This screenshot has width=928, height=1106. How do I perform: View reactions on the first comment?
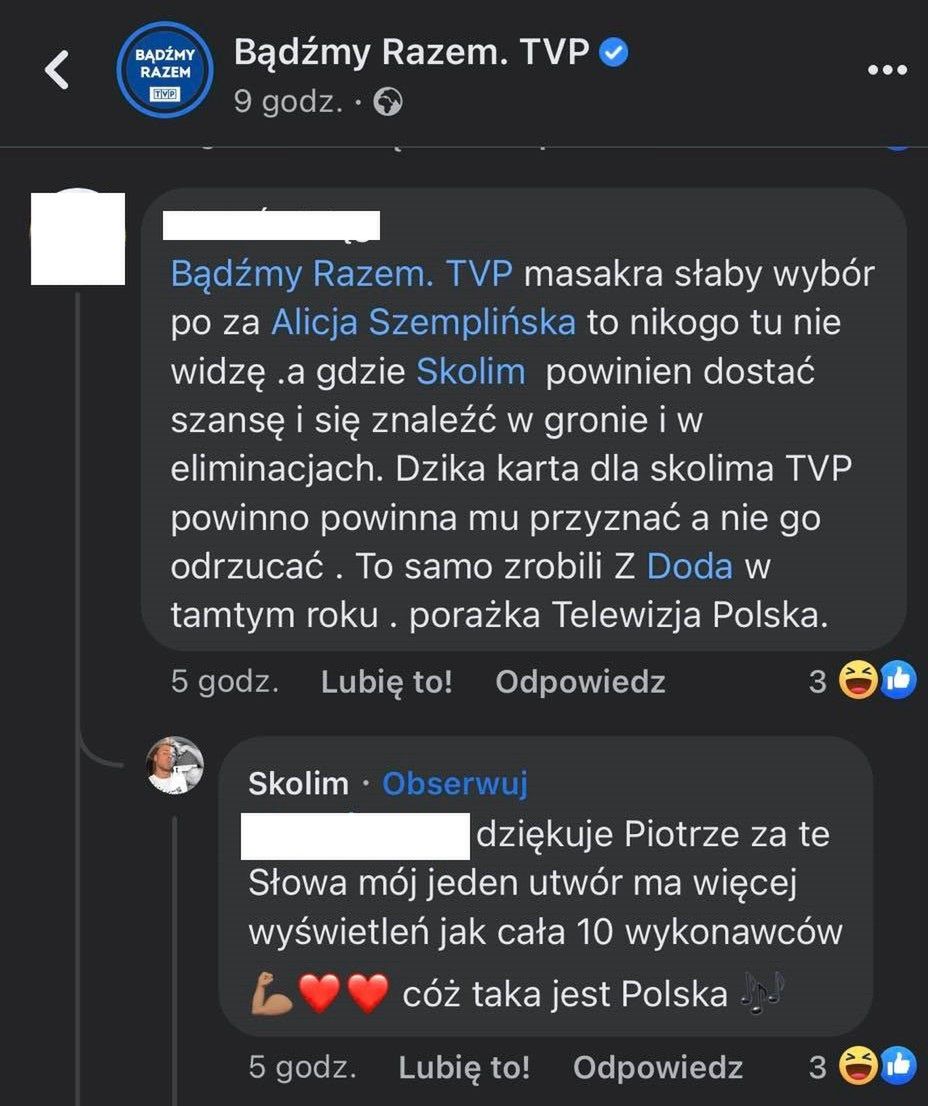click(862, 682)
